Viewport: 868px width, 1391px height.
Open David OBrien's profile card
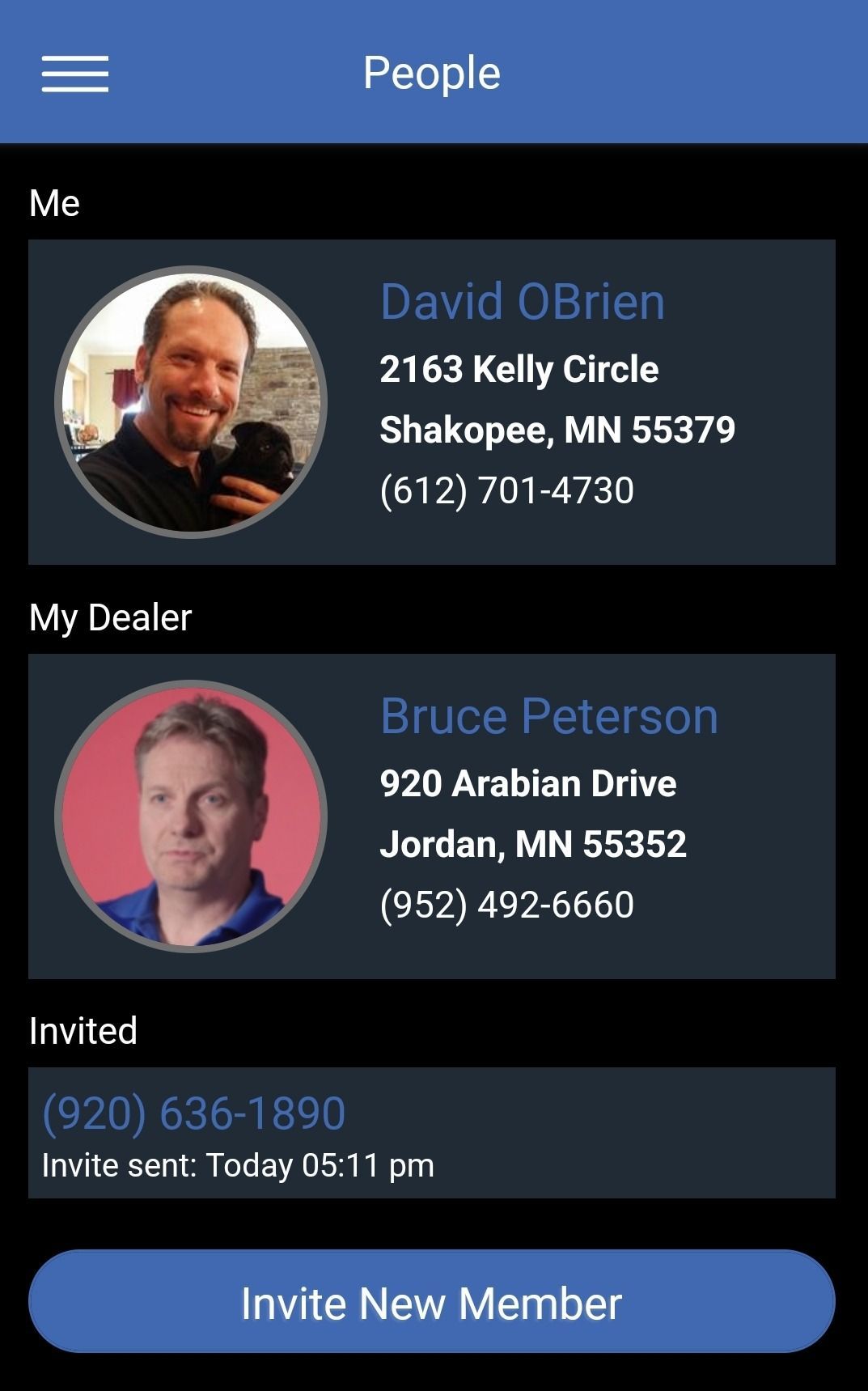pyautogui.click(x=431, y=402)
